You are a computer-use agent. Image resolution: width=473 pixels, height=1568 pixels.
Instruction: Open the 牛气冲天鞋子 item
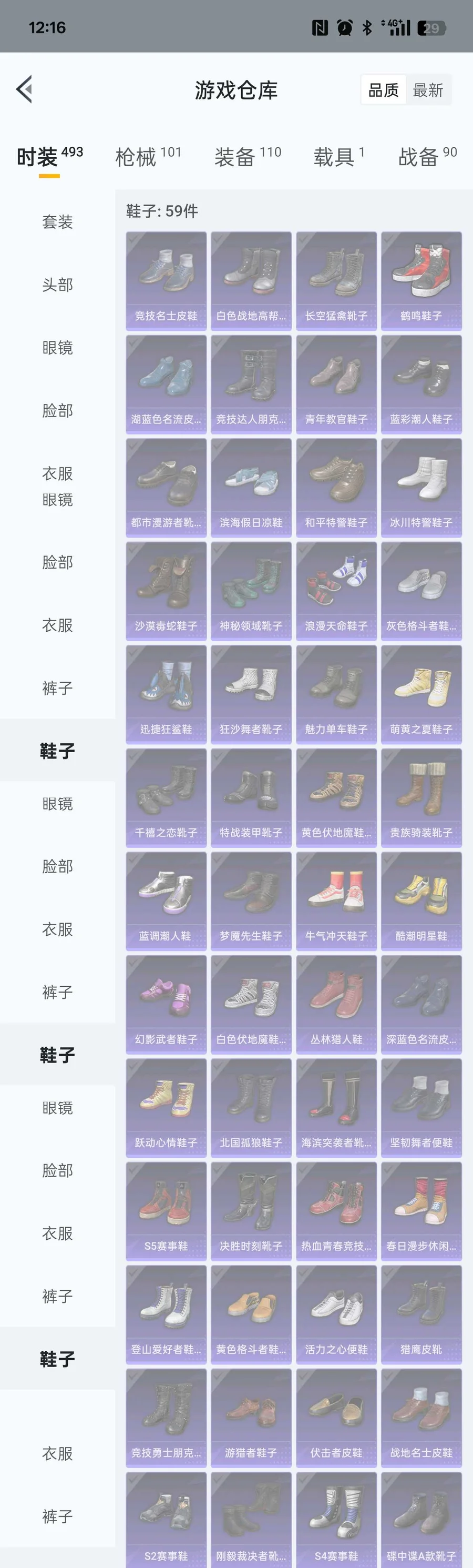point(336,902)
